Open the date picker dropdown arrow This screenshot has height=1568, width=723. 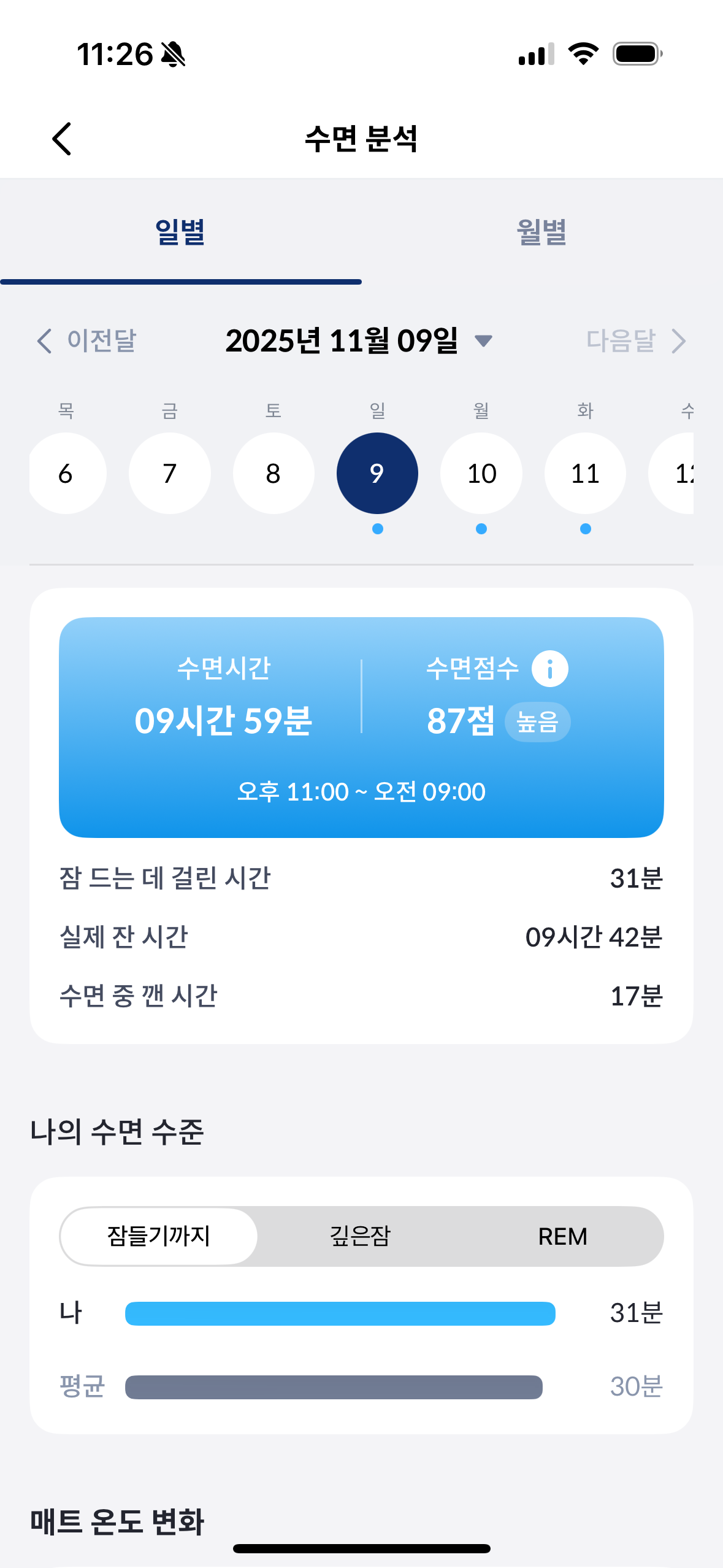pyautogui.click(x=484, y=342)
